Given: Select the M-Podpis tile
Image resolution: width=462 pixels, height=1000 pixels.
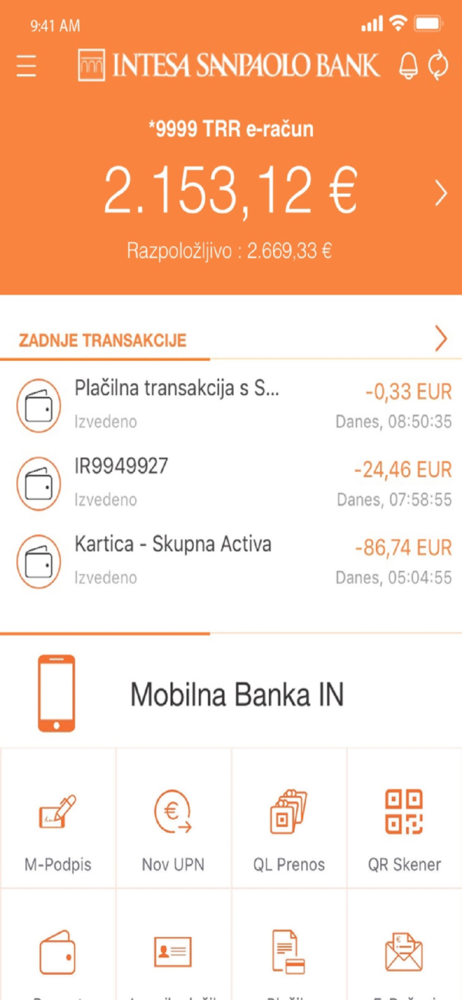Looking at the screenshot, I should point(58,818).
